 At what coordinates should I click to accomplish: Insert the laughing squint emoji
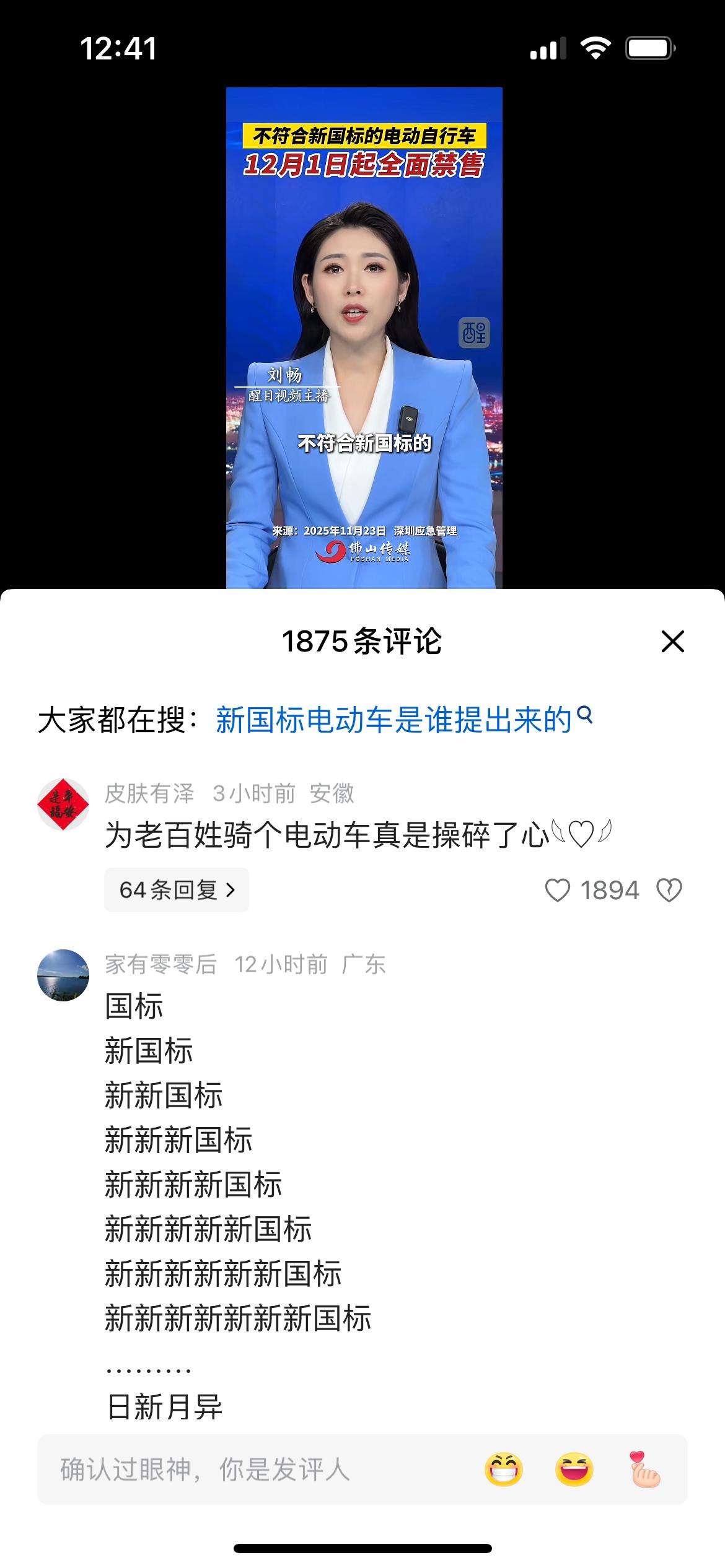tap(574, 1470)
